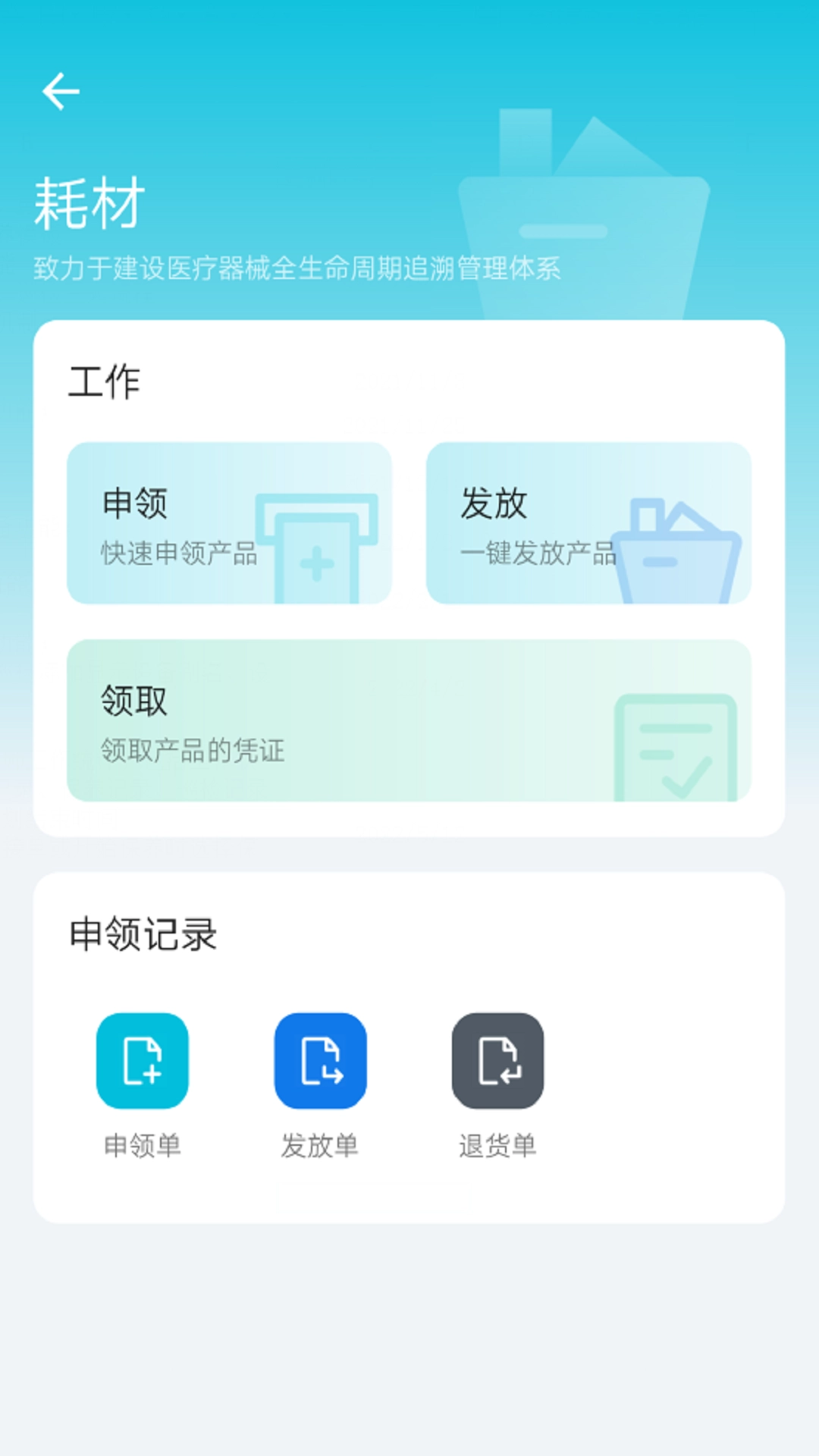
Task: Tap the 发放单 label text
Action: coord(321,1147)
